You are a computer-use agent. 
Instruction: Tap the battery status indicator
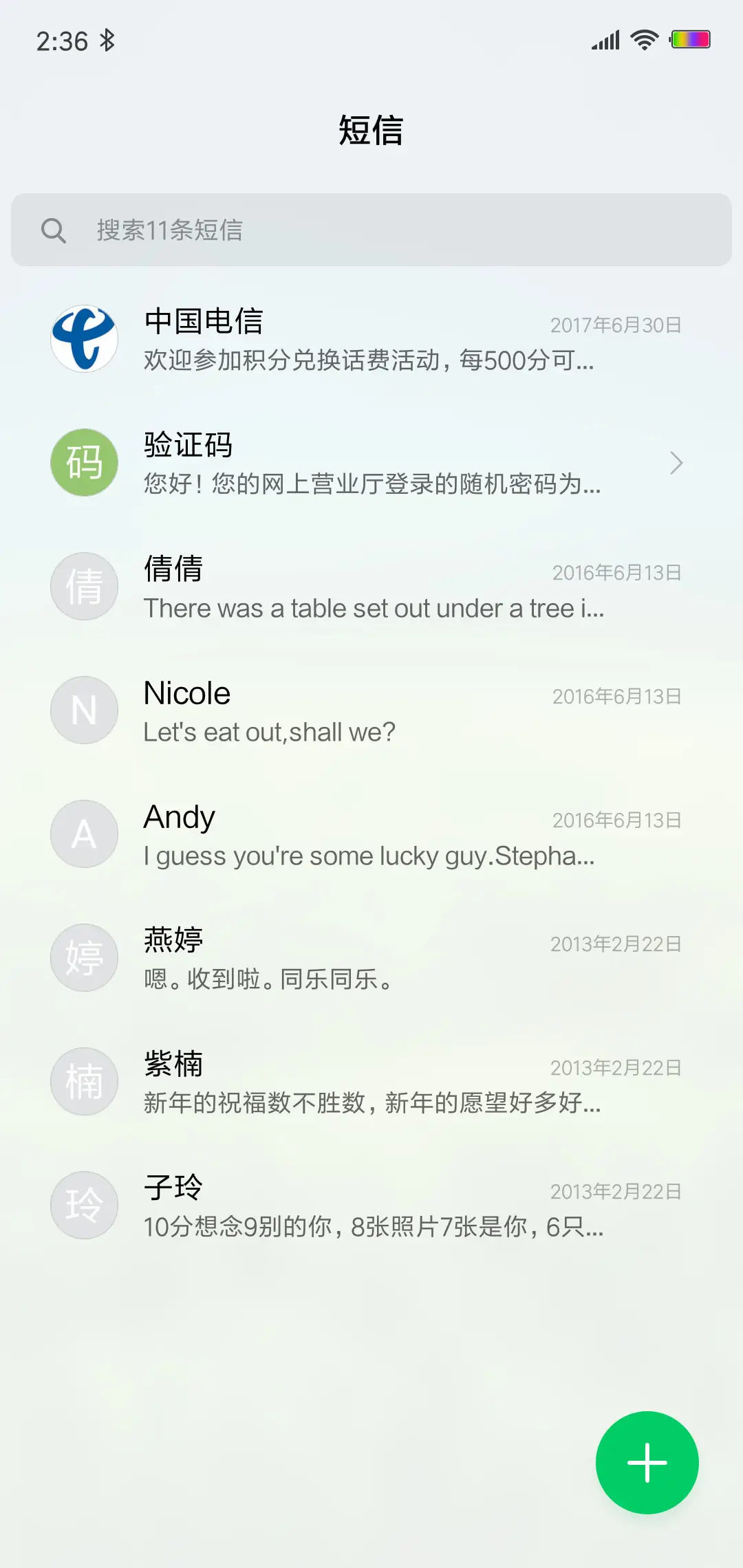click(x=691, y=39)
